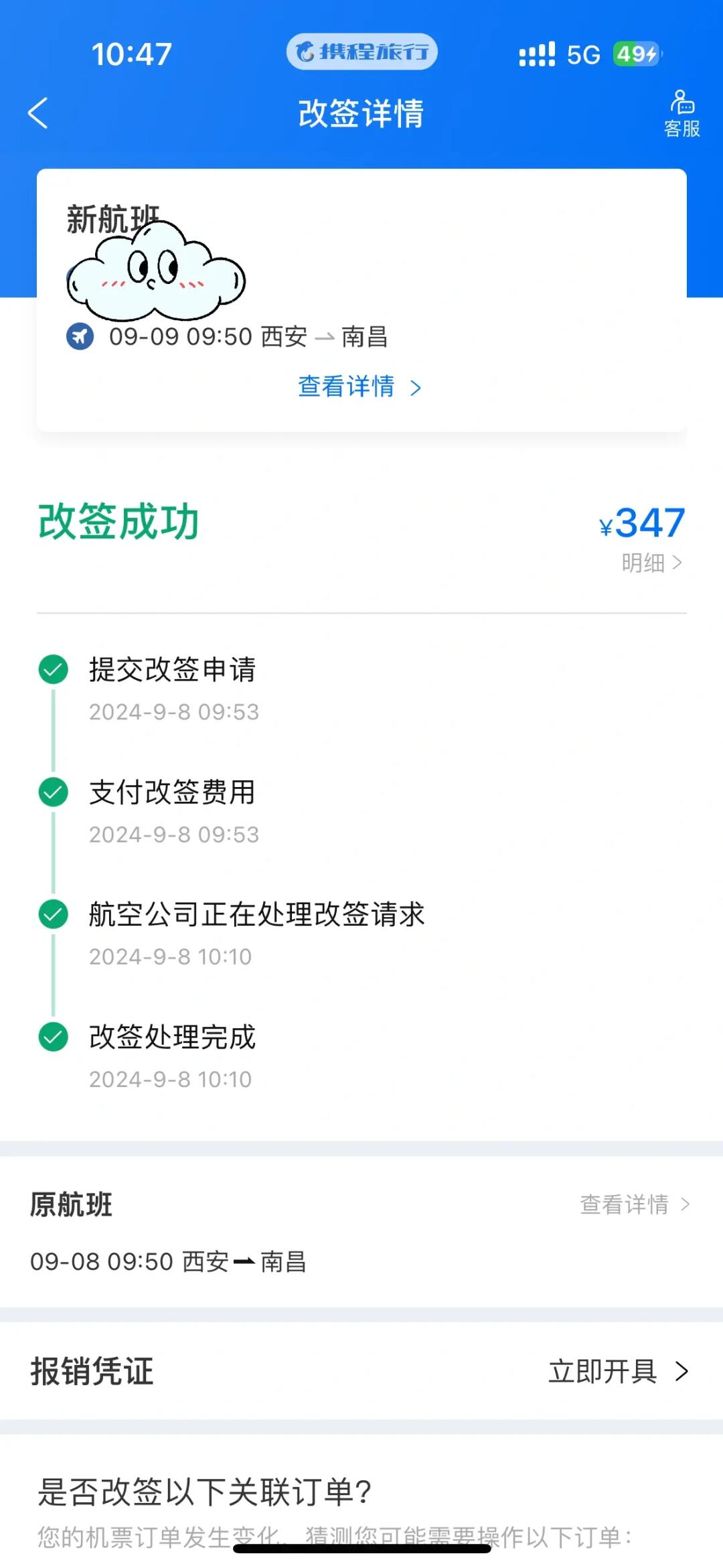723x1568 pixels.
Task: Click the 原航班 section header
Action: pyautogui.click(x=72, y=1205)
